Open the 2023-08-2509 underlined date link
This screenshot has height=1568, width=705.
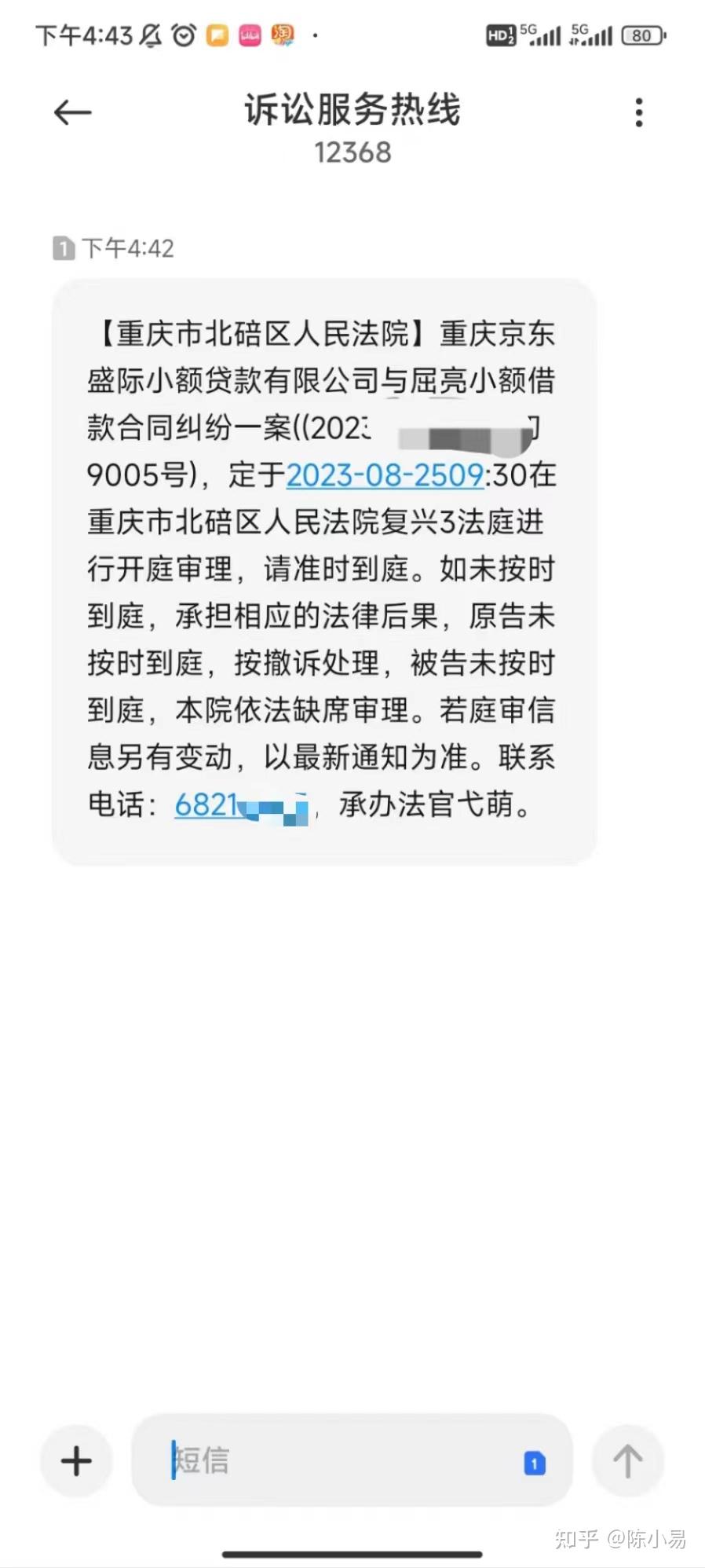[x=384, y=476]
